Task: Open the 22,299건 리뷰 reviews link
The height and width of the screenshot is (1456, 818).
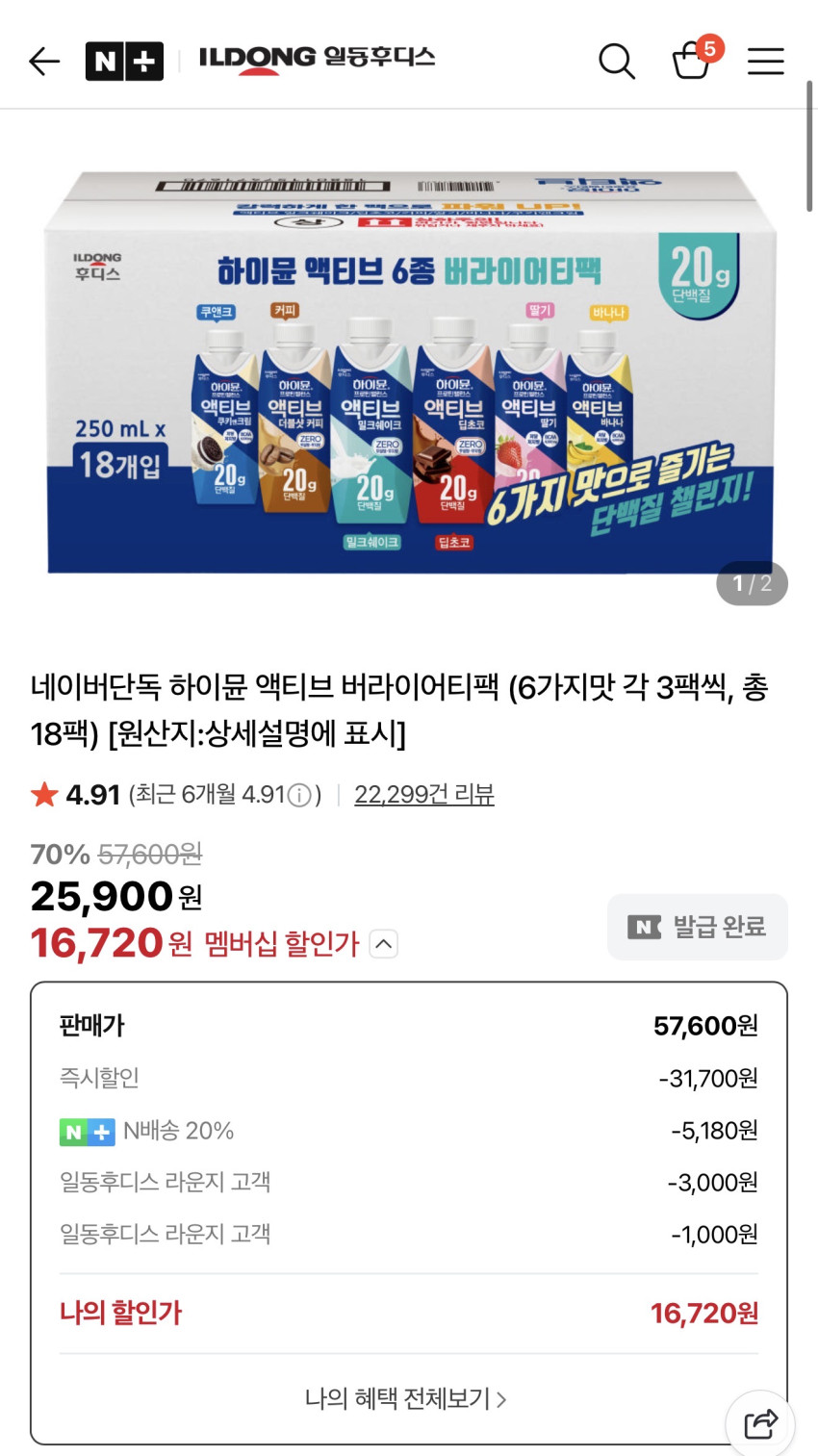Action: (423, 794)
